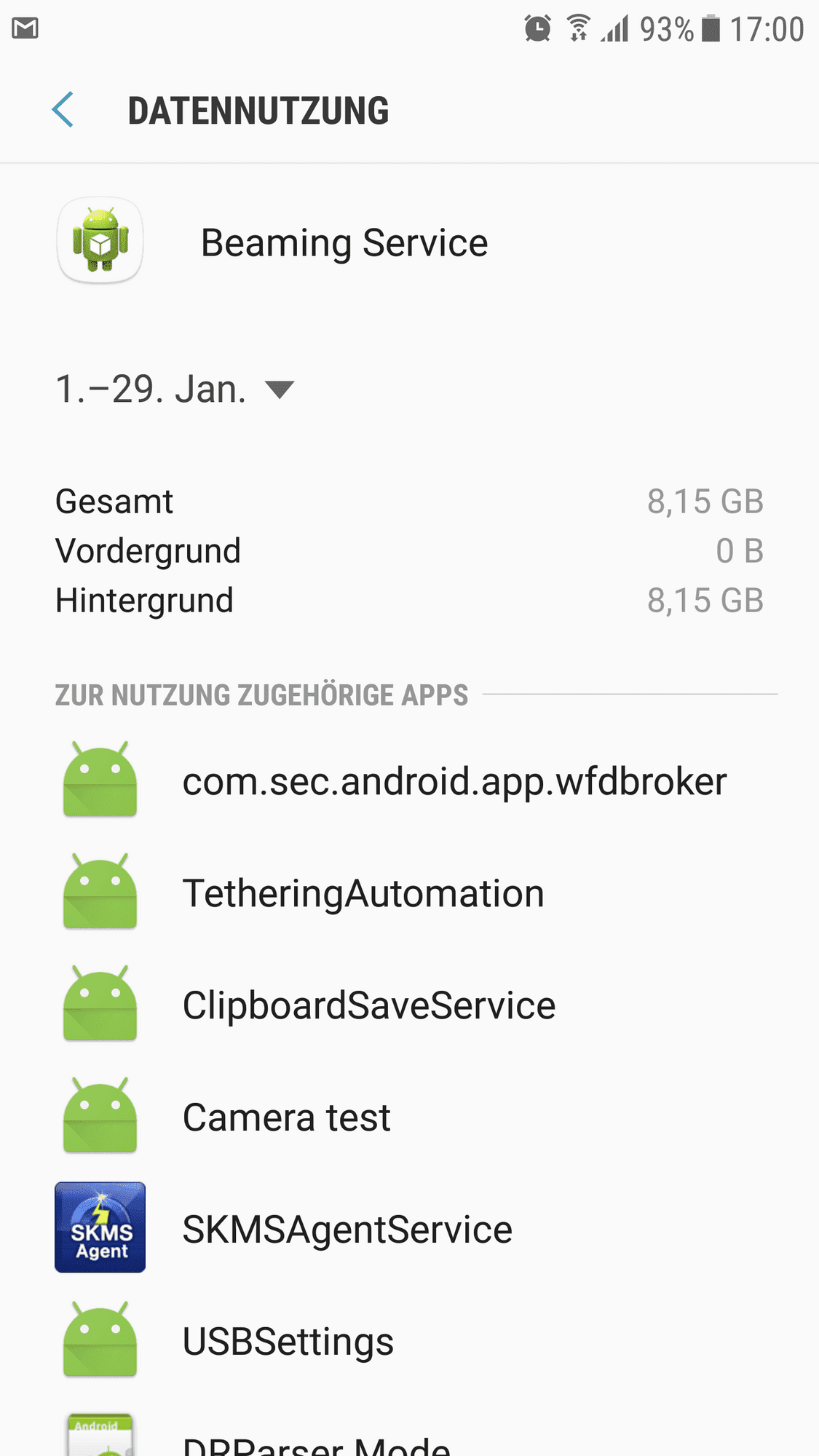Select TetheringAutomation from the list

[364, 893]
